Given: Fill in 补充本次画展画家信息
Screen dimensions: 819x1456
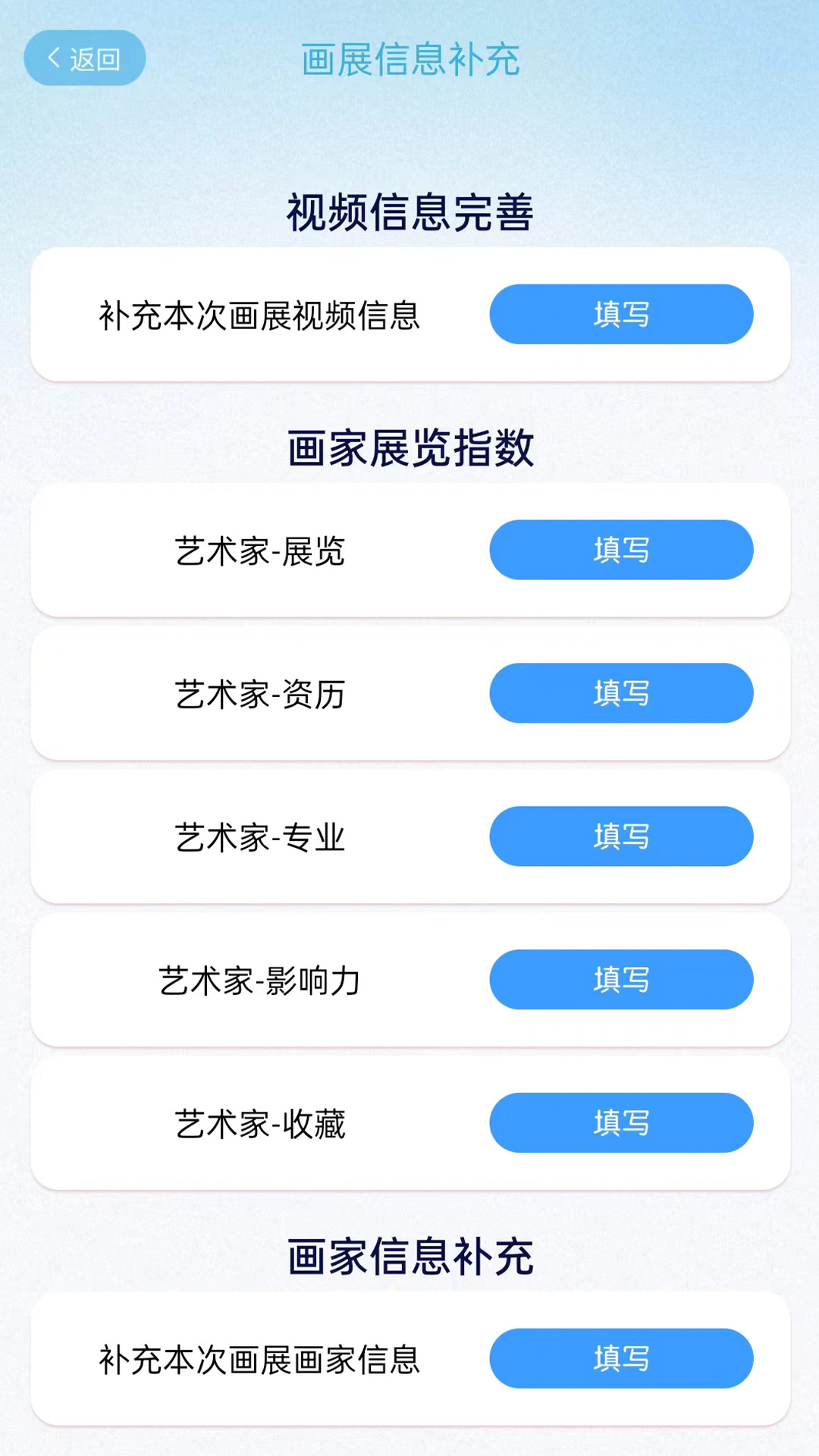Looking at the screenshot, I should point(620,1358).
